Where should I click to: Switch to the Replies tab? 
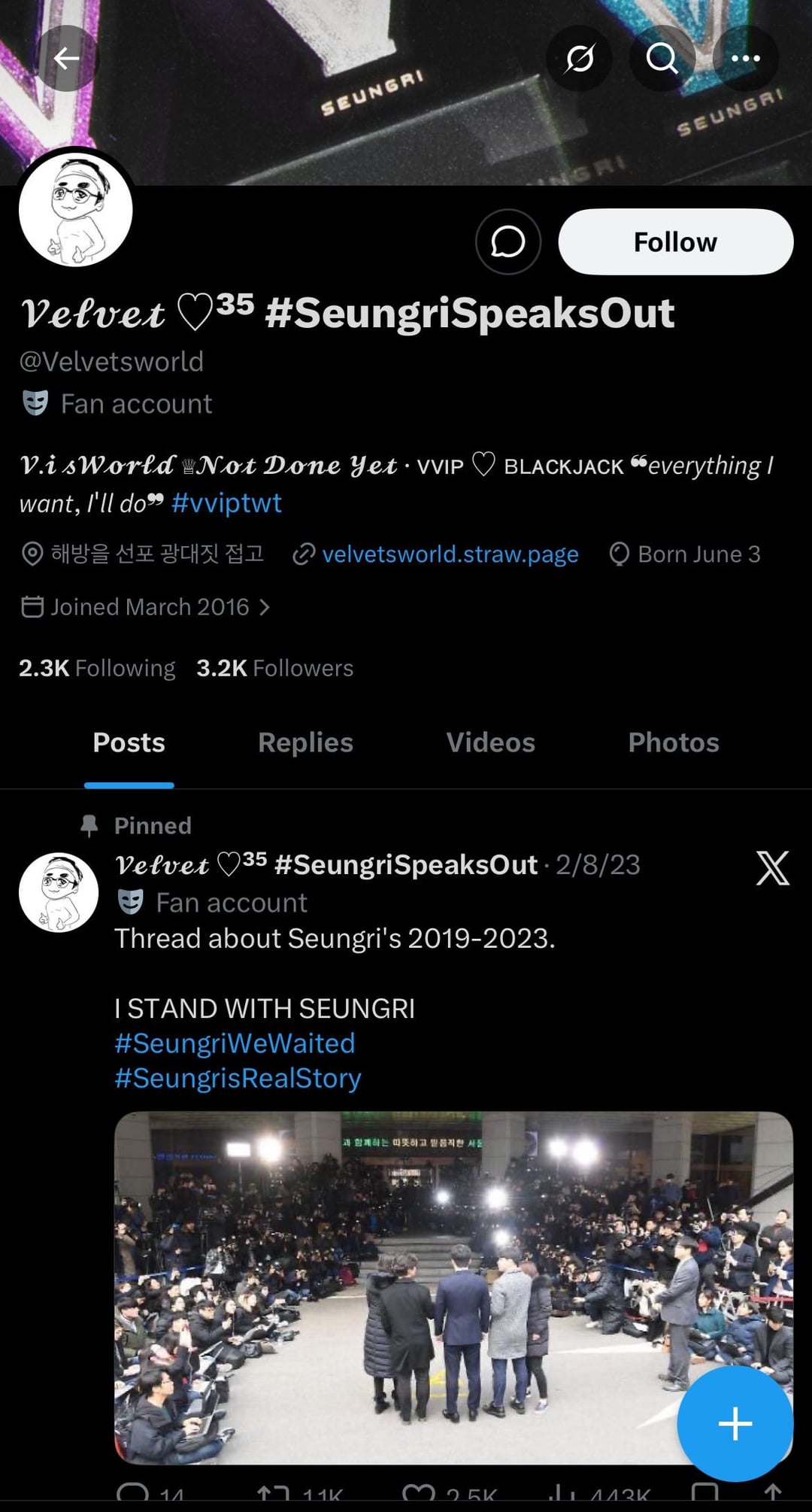pyautogui.click(x=305, y=742)
